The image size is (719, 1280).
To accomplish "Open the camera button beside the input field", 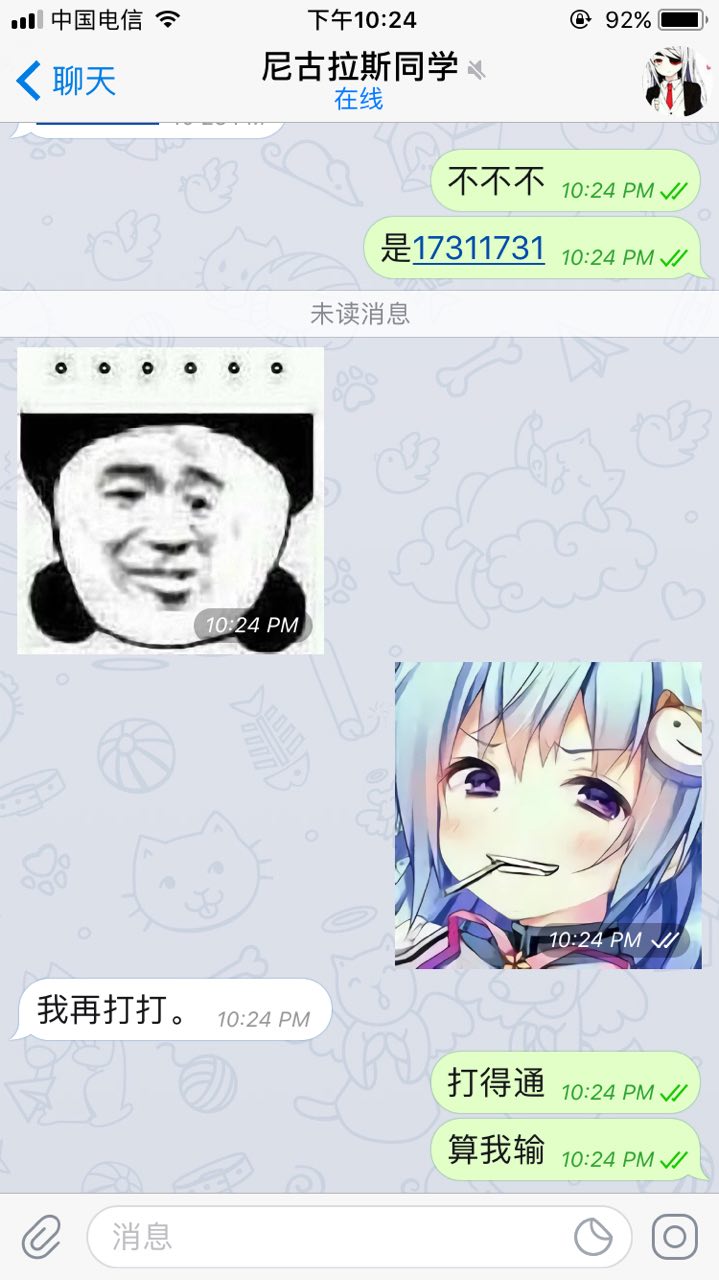I will [x=675, y=1237].
